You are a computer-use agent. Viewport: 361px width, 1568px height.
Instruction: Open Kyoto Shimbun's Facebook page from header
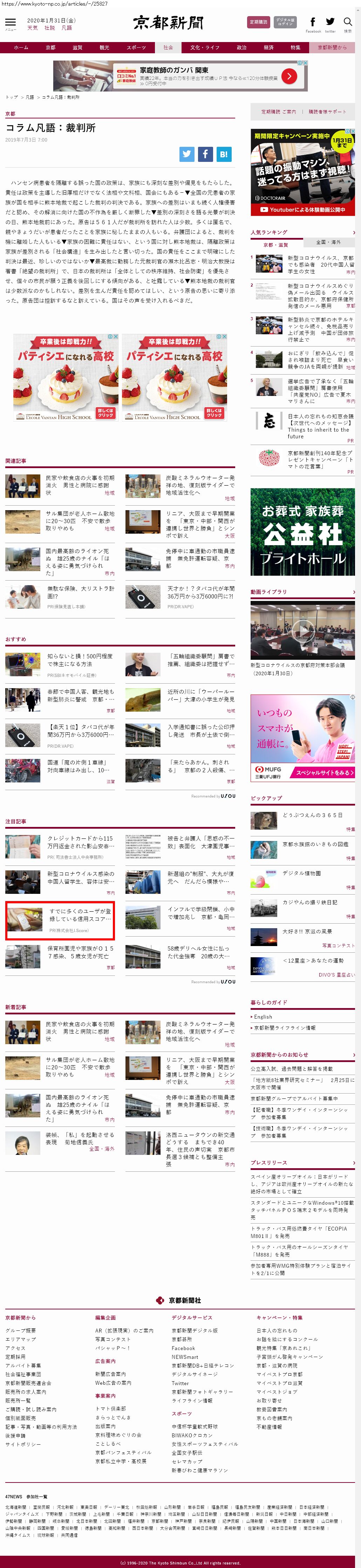click(x=313, y=23)
